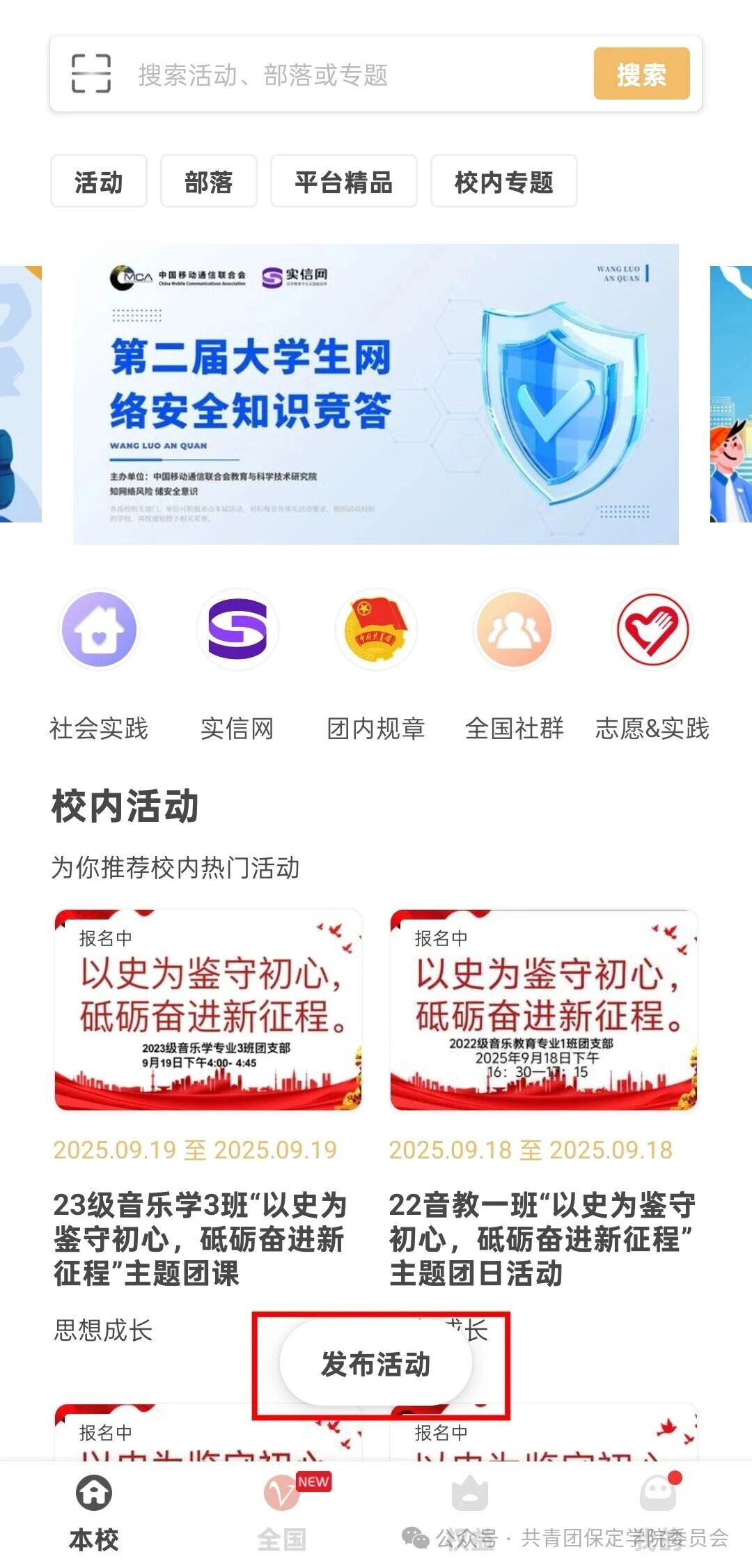Switch to the 本校 tab
752x1568 pixels.
(x=94, y=1513)
